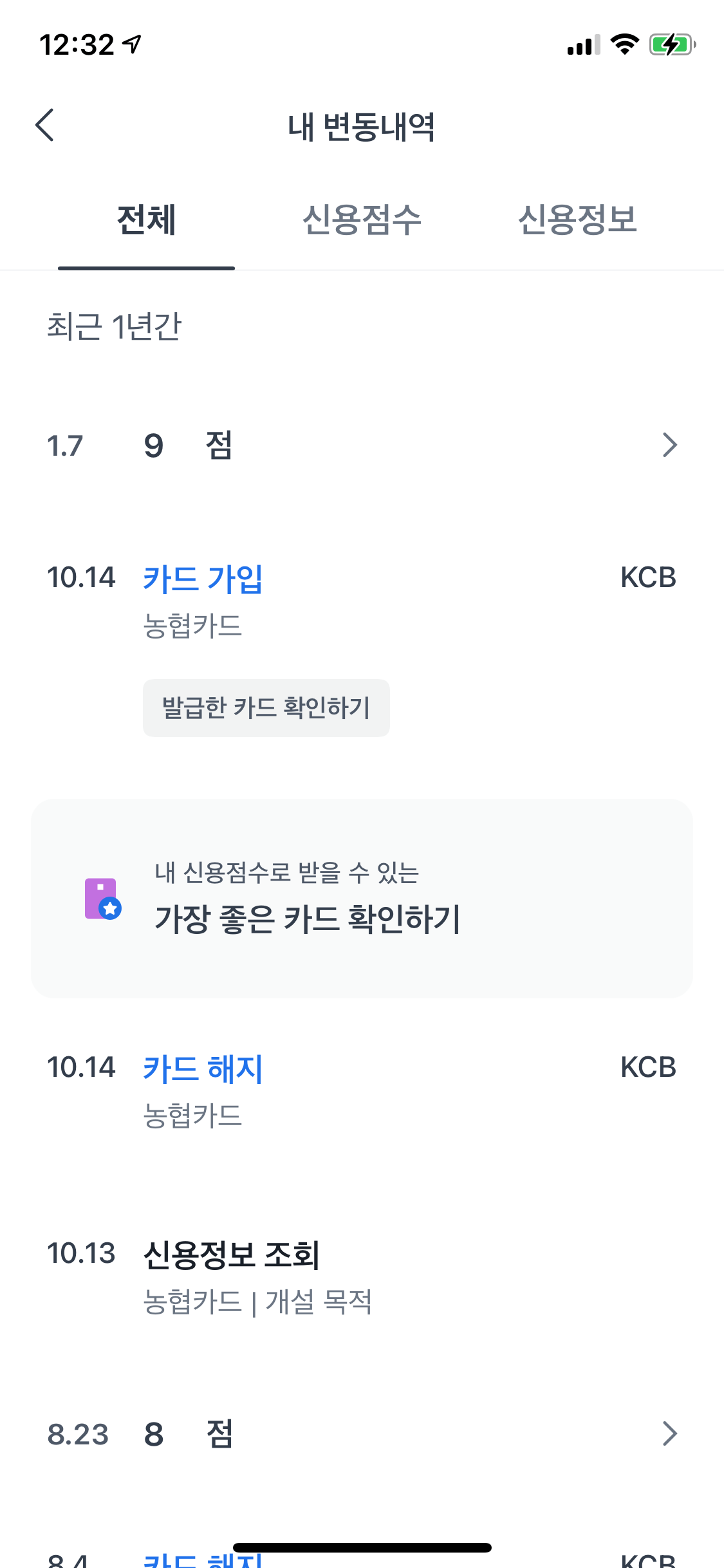Tap the 발급한 카드 확인하기 button
The height and width of the screenshot is (1568, 724).
tap(266, 707)
